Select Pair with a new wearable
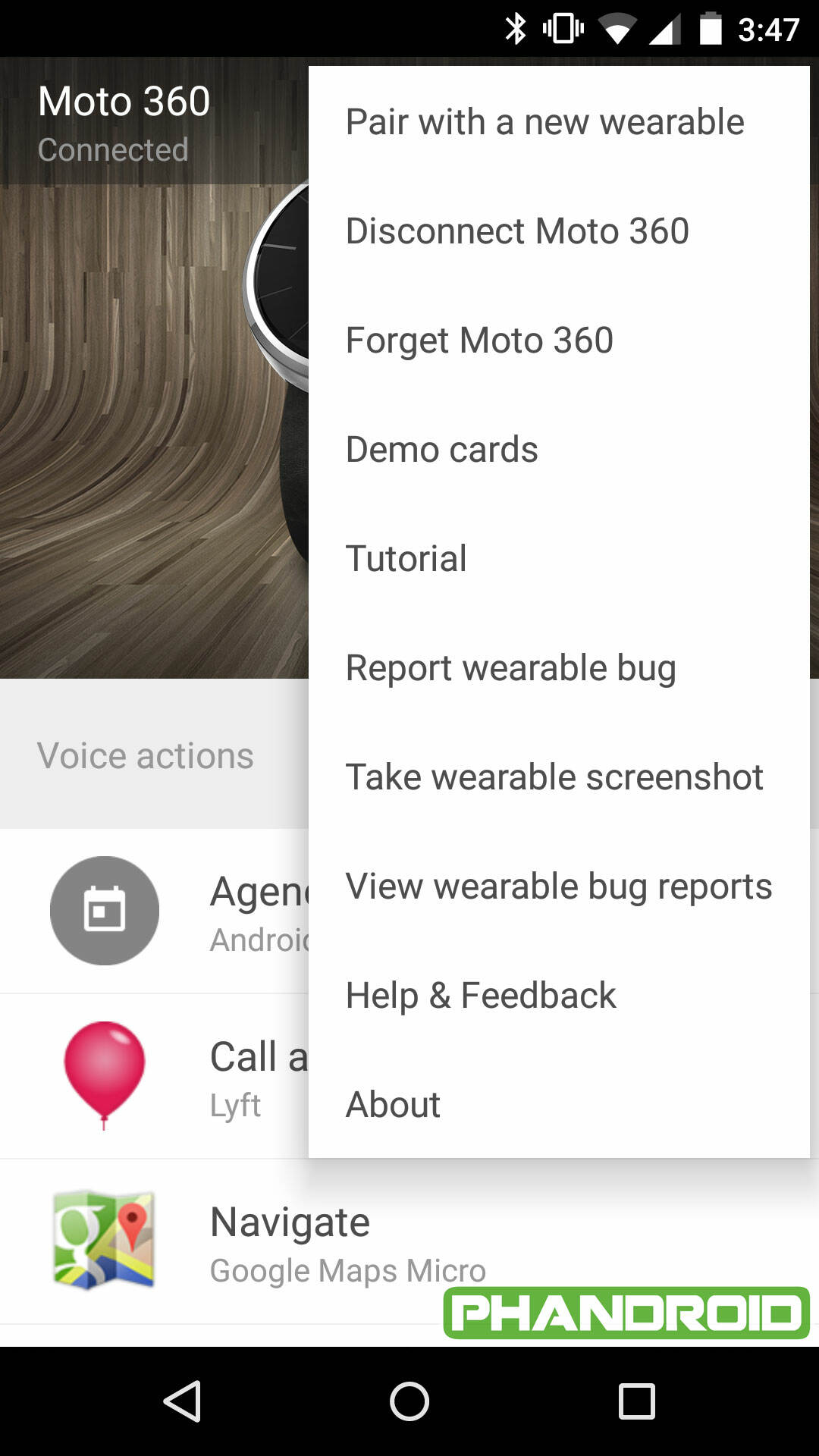Image resolution: width=819 pixels, height=1456 pixels. click(x=559, y=121)
